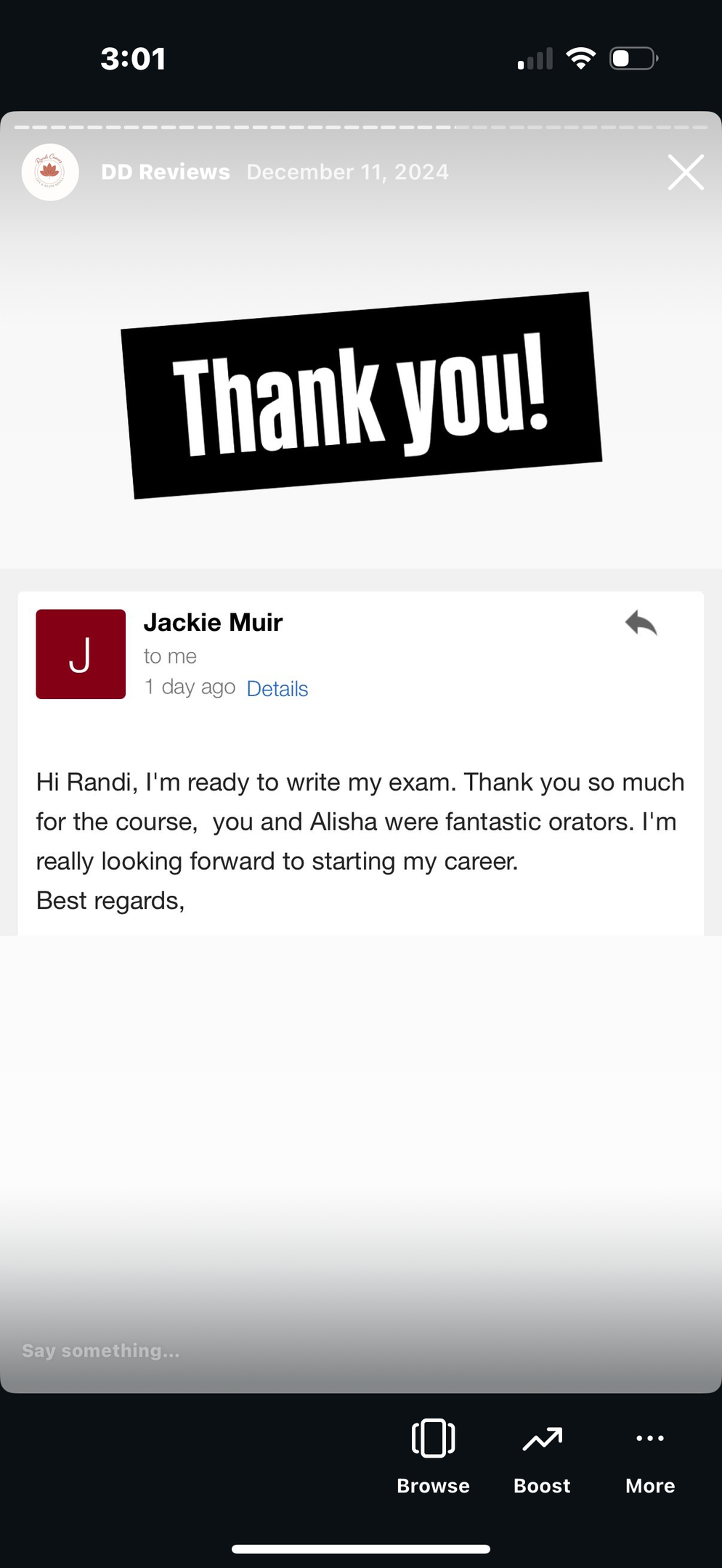Close the story viewer

[686, 173]
